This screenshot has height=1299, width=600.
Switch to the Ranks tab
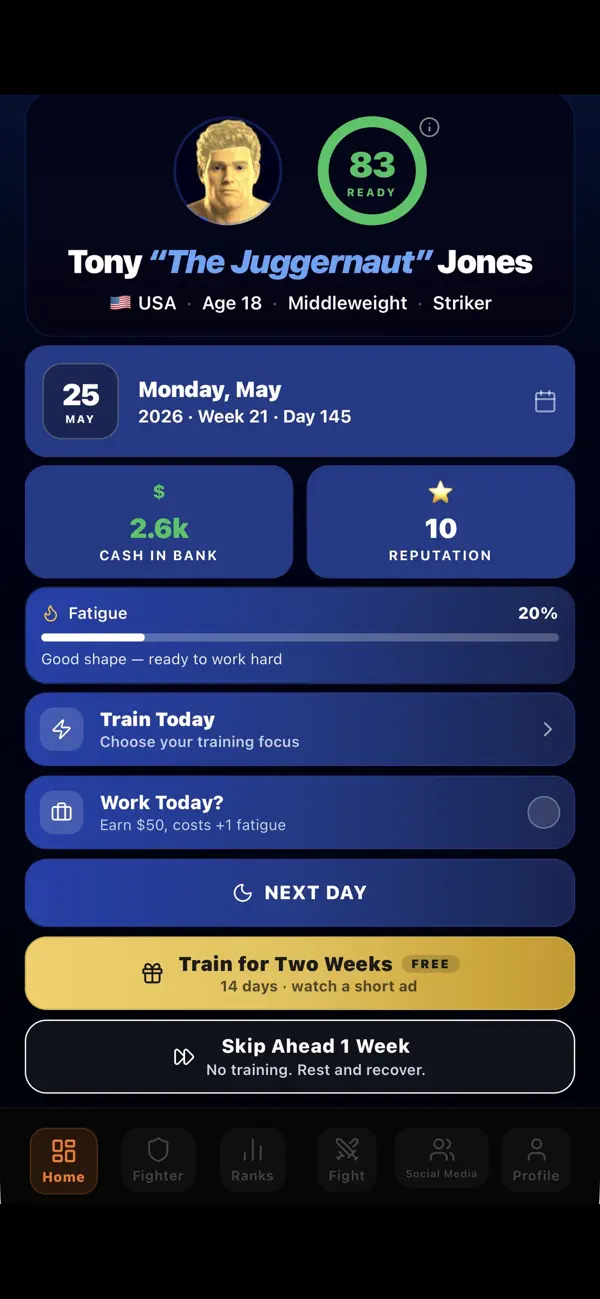coord(252,1160)
